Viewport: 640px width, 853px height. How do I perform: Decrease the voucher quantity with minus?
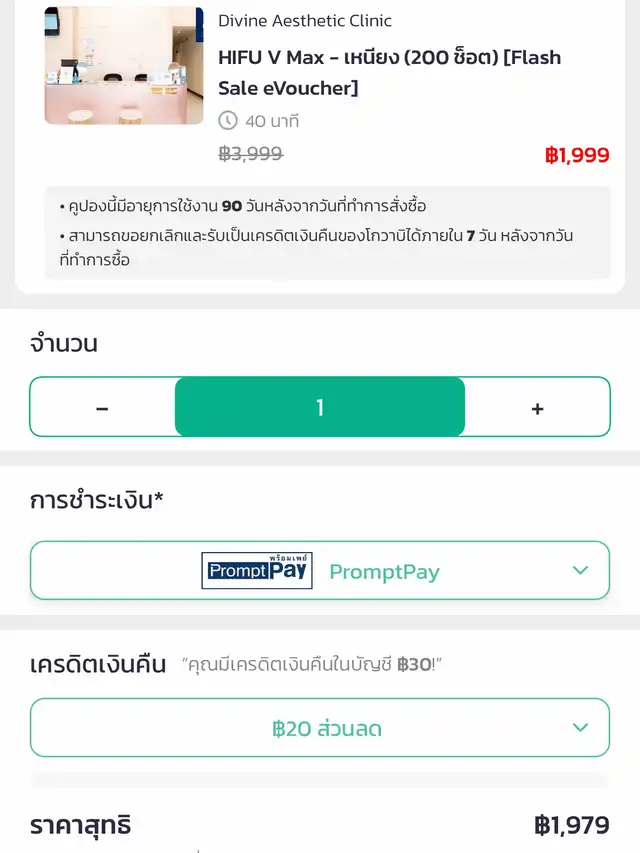(x=102, y=407)
